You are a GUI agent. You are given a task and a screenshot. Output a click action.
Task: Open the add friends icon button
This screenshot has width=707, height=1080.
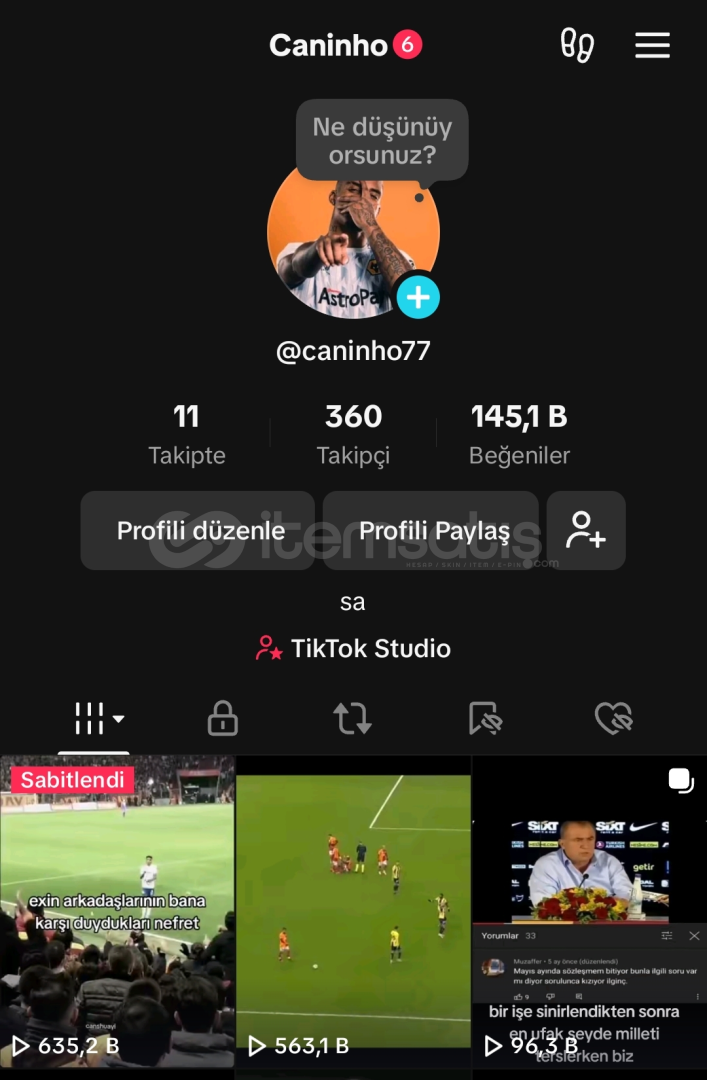(x=586, y=531)
